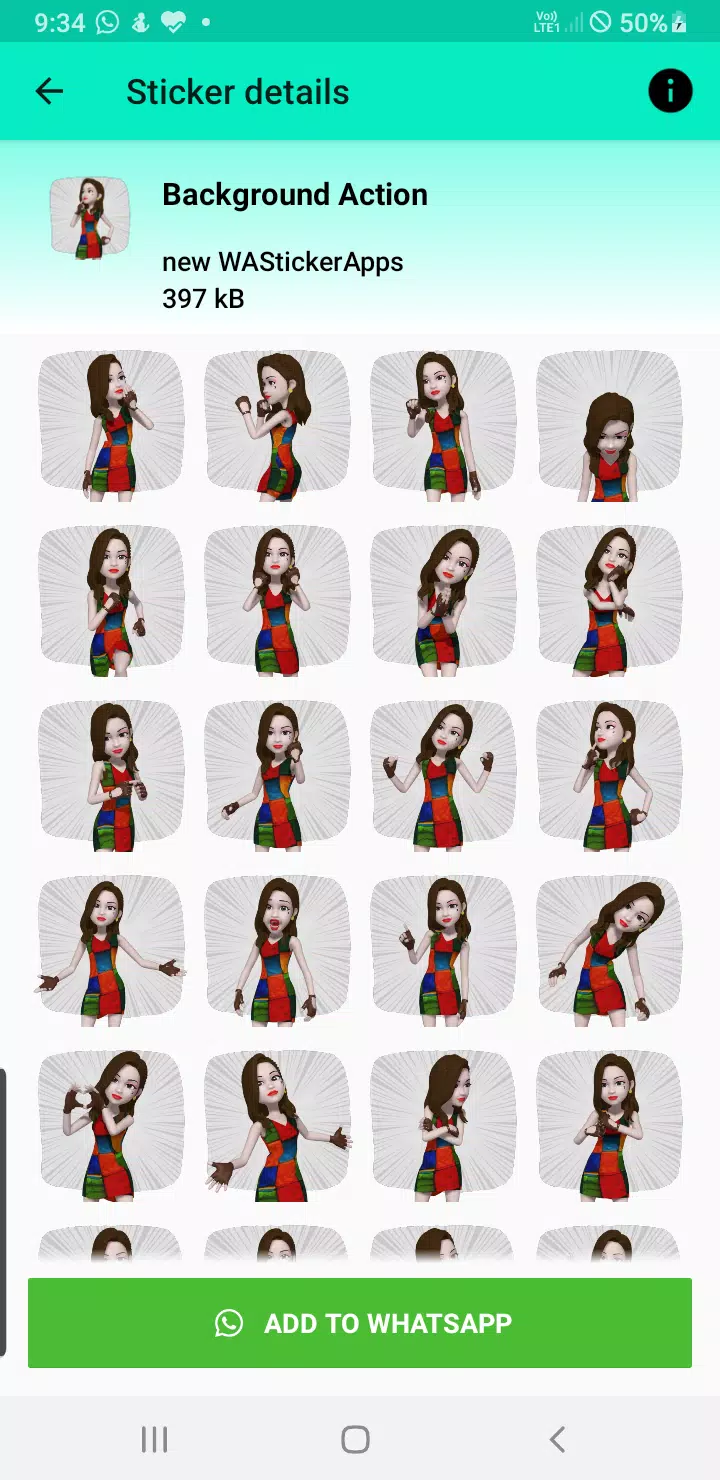Open recent apps from navigation bar

154,1440
